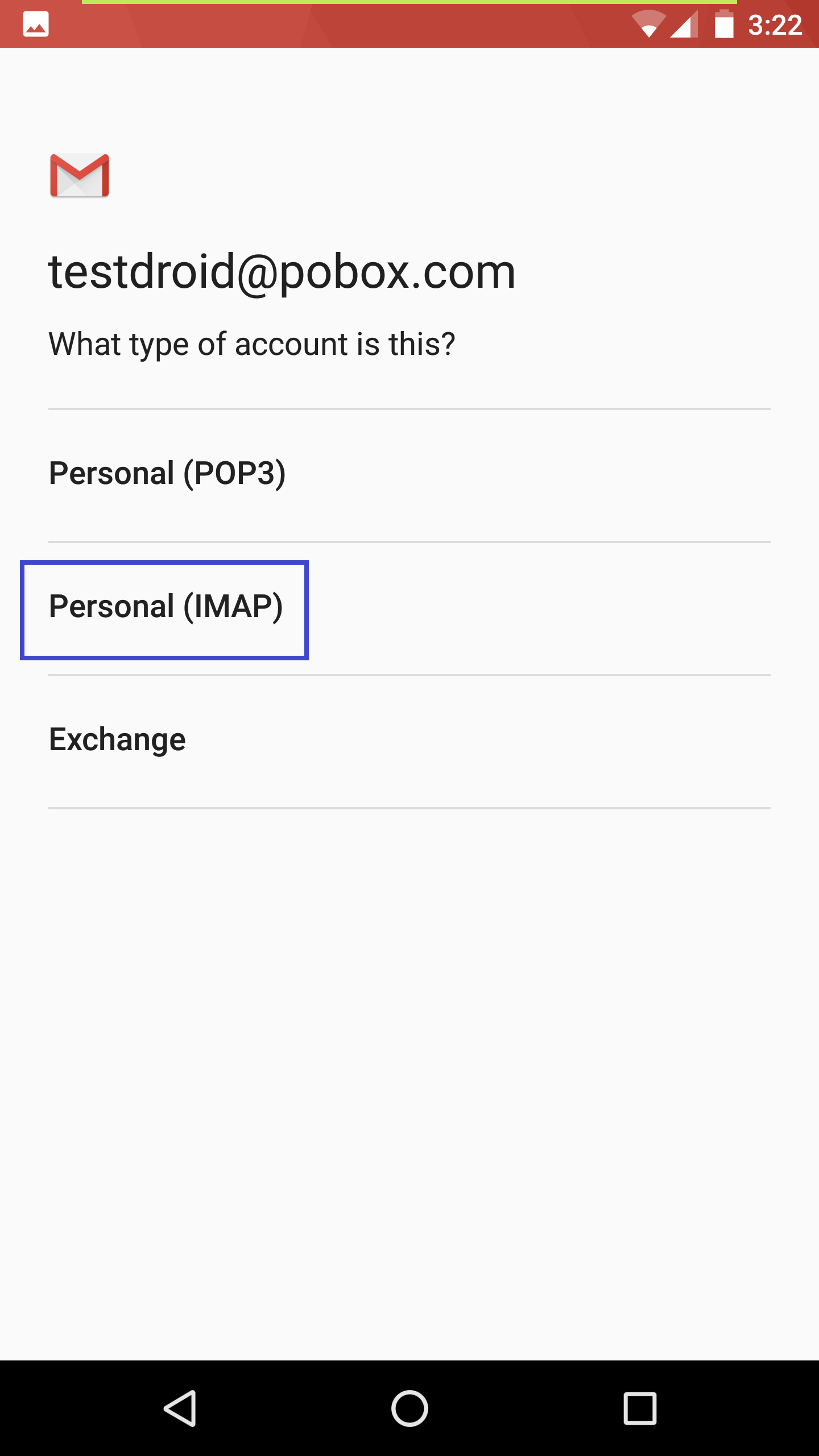
Task: Pick the Exchange account option
Action: pos(409,741)
